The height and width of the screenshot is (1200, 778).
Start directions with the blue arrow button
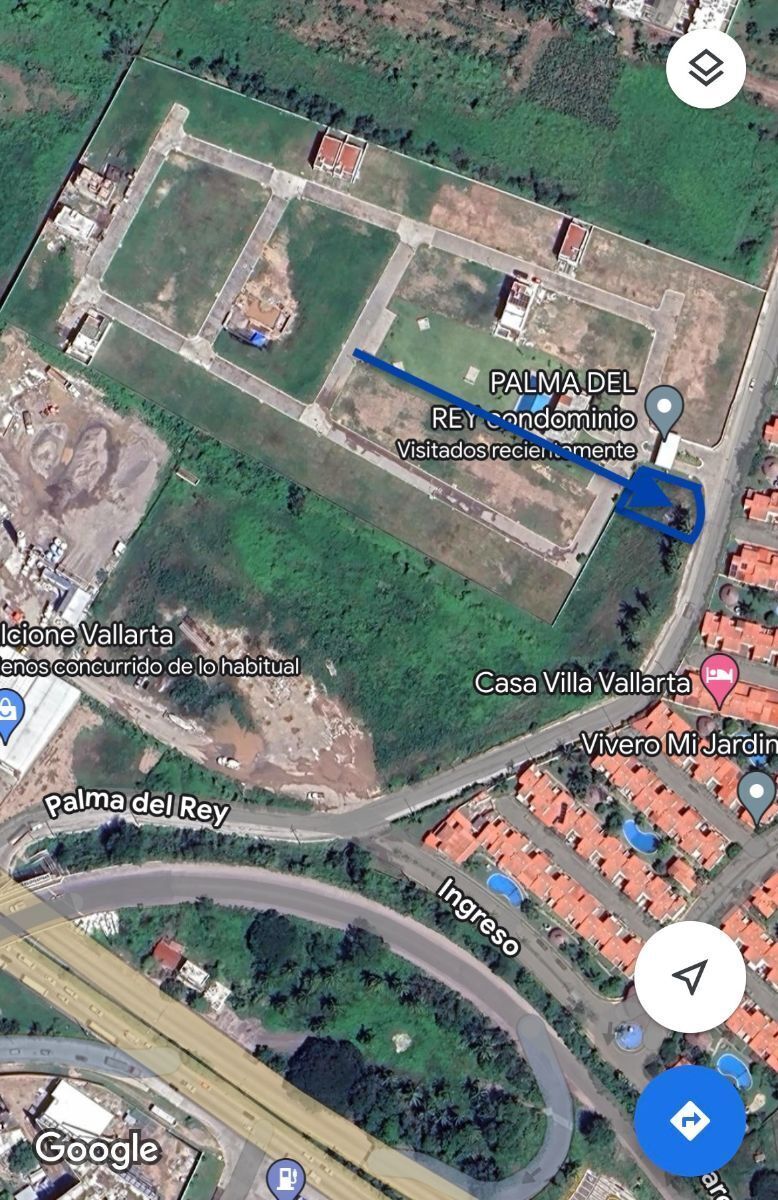tap(689, 1120)
